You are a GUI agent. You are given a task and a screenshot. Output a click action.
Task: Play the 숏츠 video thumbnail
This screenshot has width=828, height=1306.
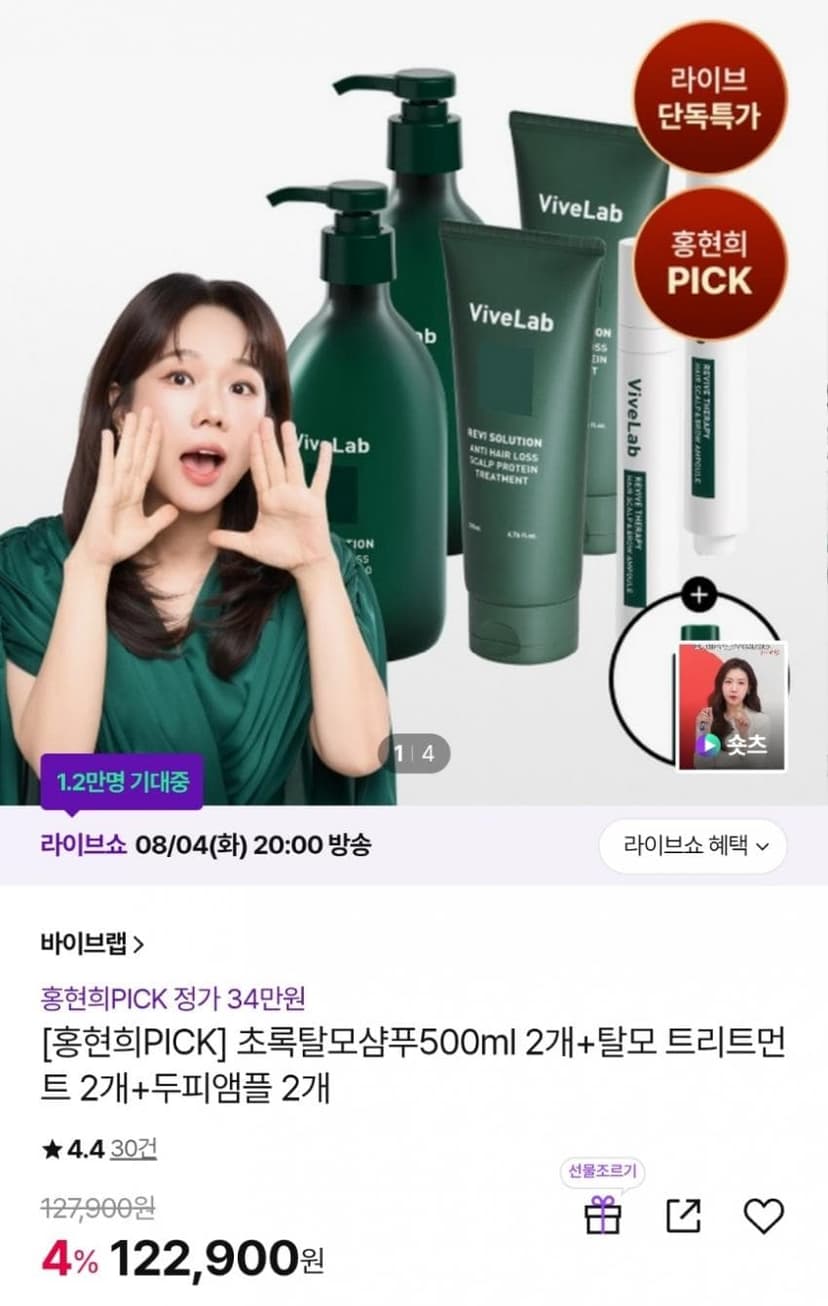732,706
